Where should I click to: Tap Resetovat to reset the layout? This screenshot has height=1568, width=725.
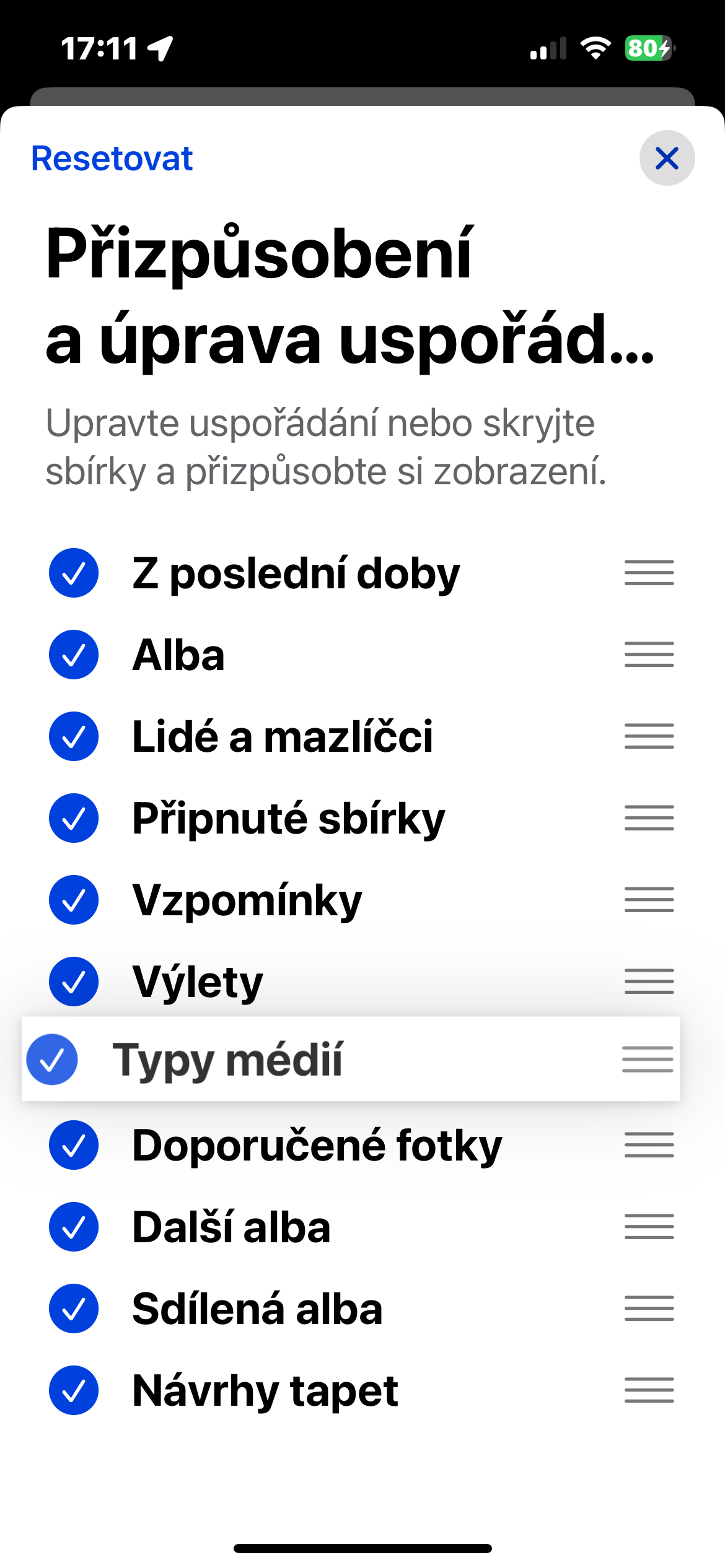pyautogui.click(x=112, y=159)
